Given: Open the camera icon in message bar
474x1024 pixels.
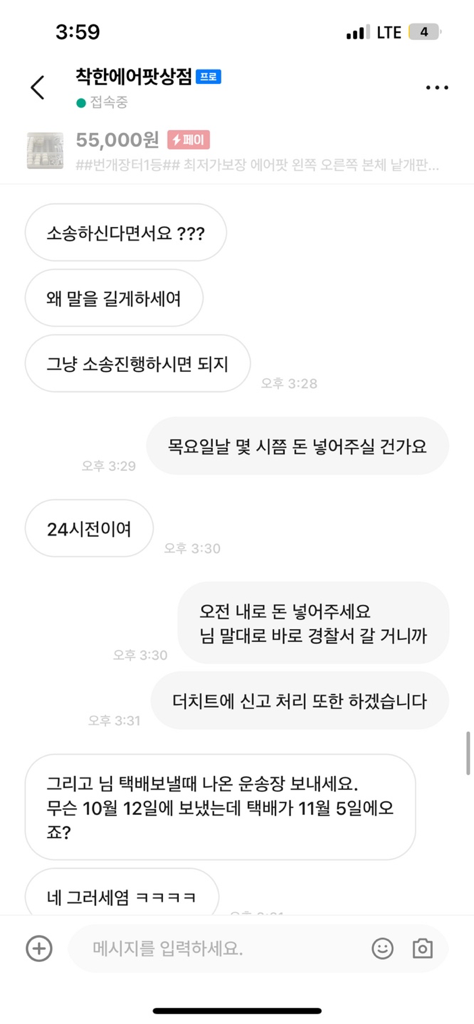Looking at the screenshot, I should coord(423,948).
